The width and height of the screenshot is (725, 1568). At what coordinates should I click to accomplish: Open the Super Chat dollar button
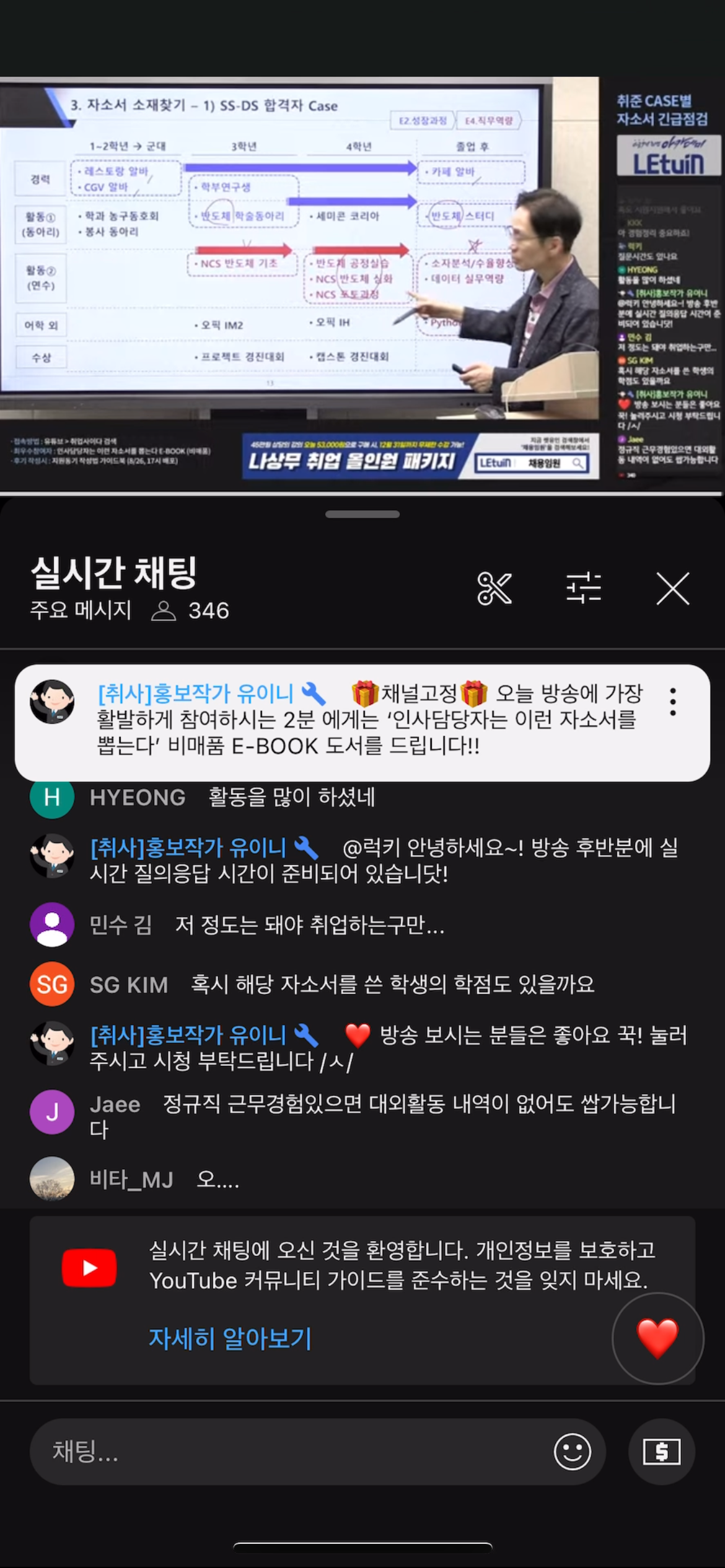661,1452
